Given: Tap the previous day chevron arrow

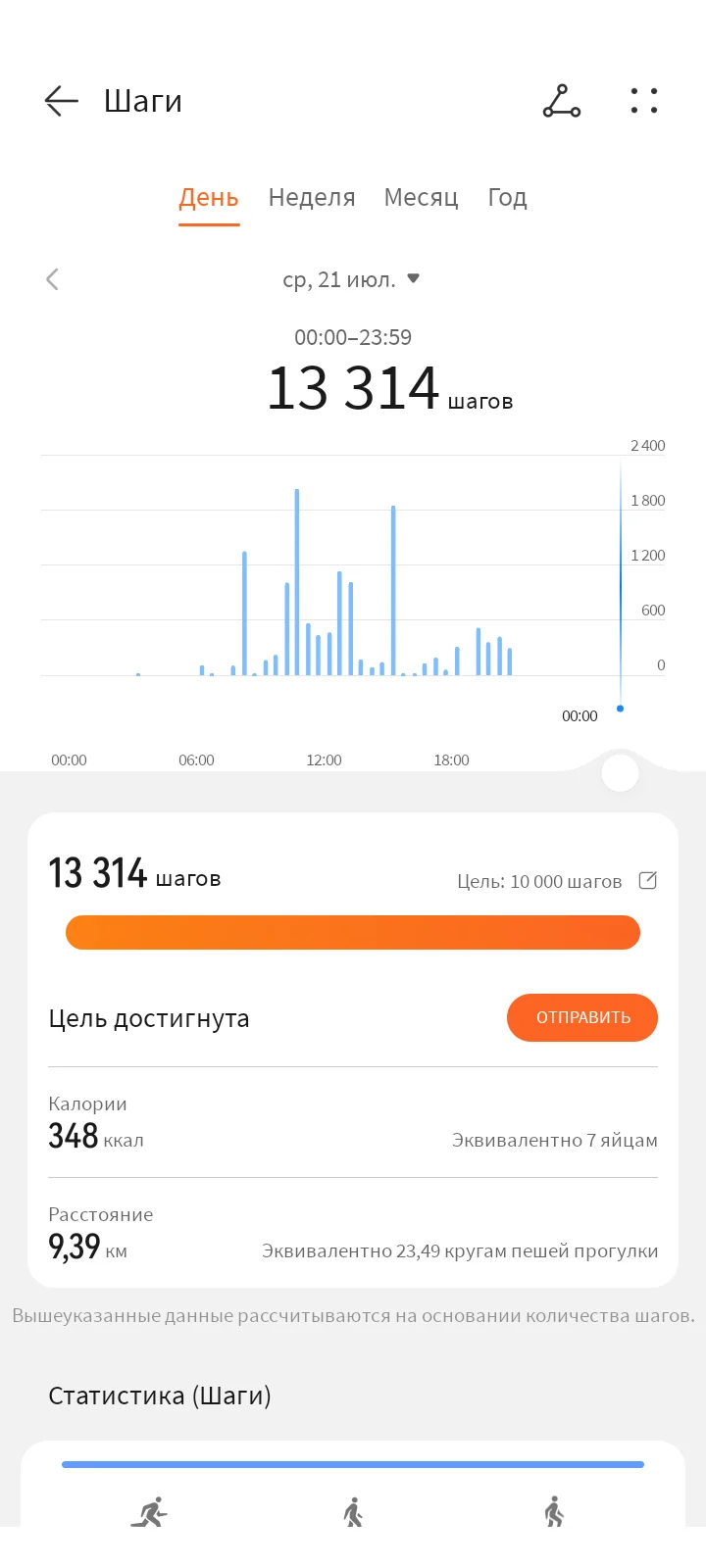Looking at the screenshot, I should coord(52,279).
